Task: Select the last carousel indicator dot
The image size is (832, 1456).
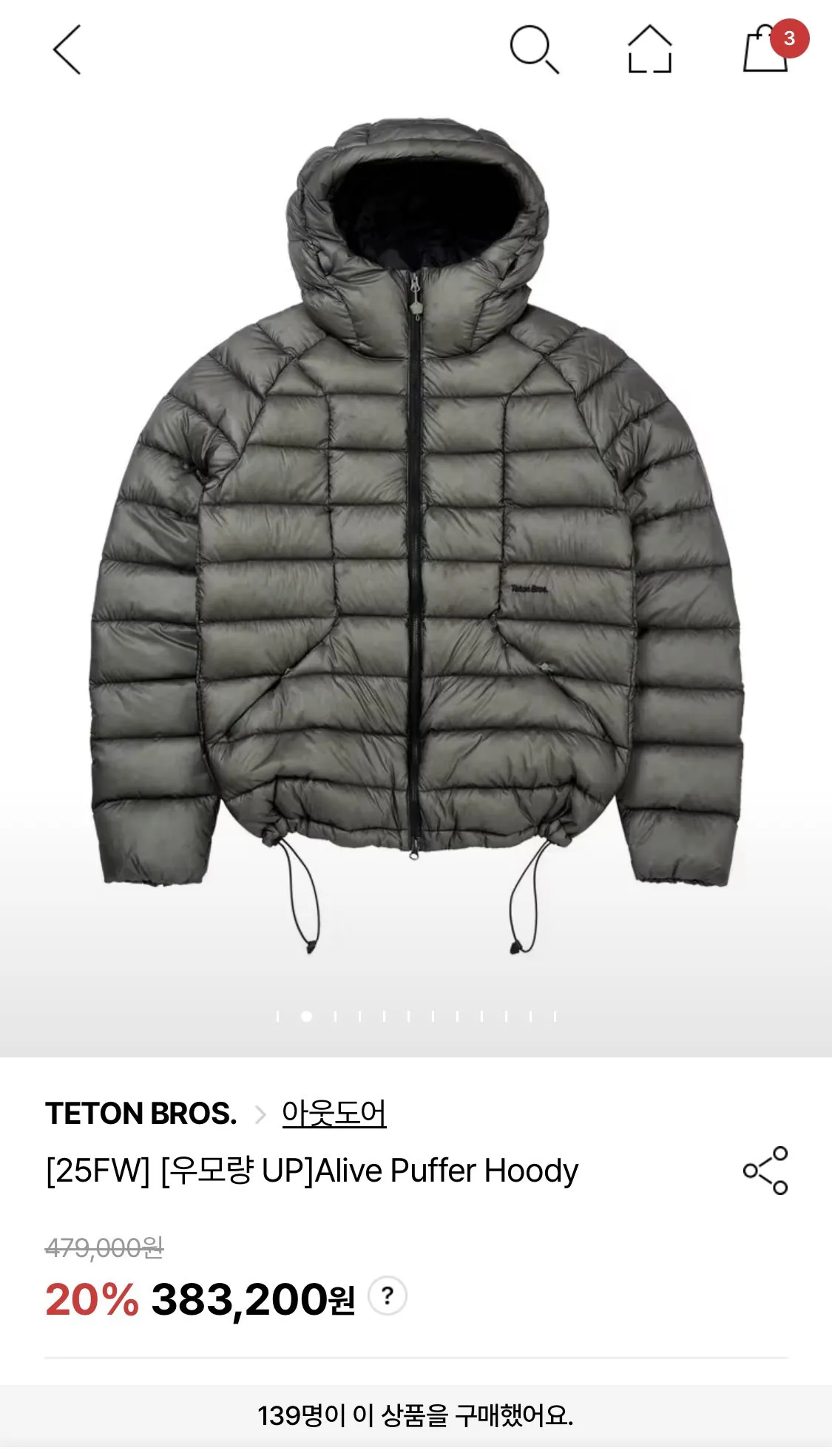Action: [x=554, y=1017]
